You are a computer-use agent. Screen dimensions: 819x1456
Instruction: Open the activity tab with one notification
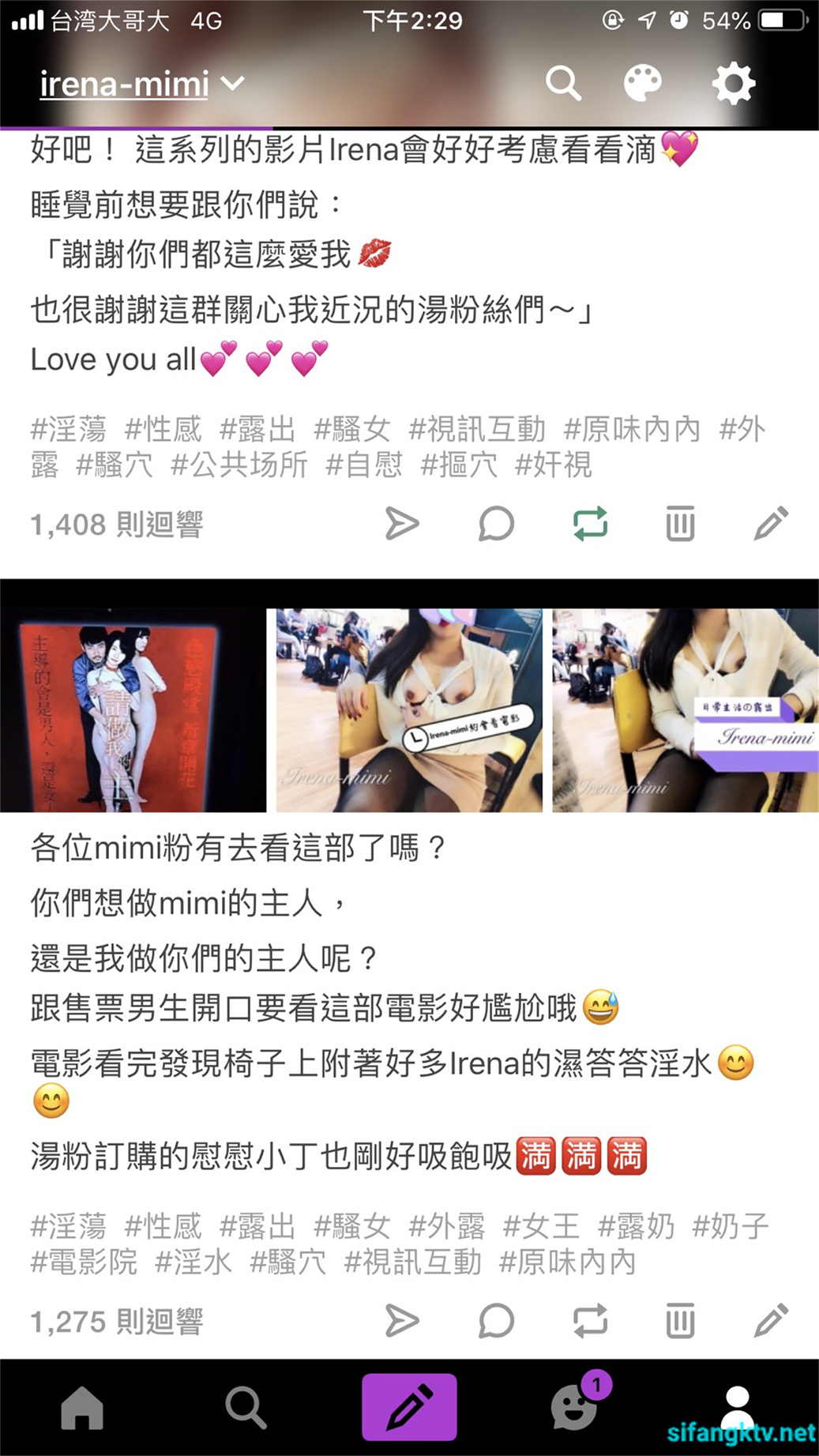[575, 1408]
